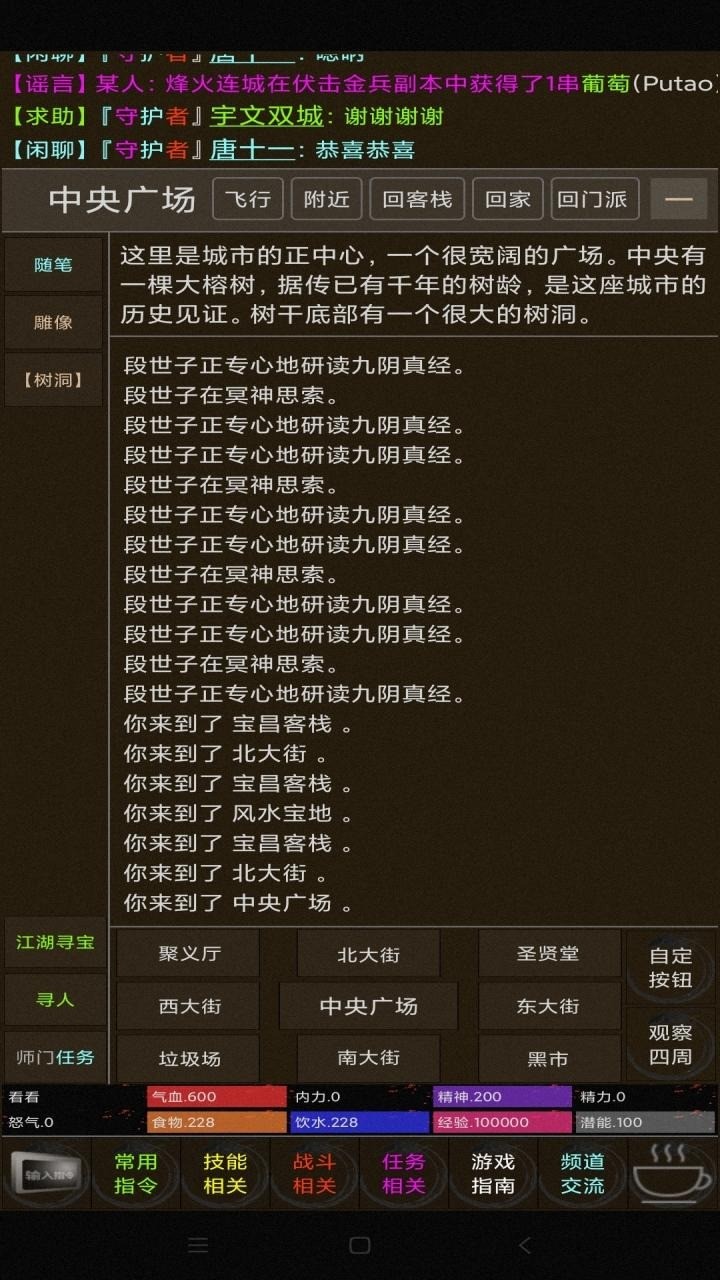
Task: Open the 师门任务 sect quest
Action: coord(55,1057)
